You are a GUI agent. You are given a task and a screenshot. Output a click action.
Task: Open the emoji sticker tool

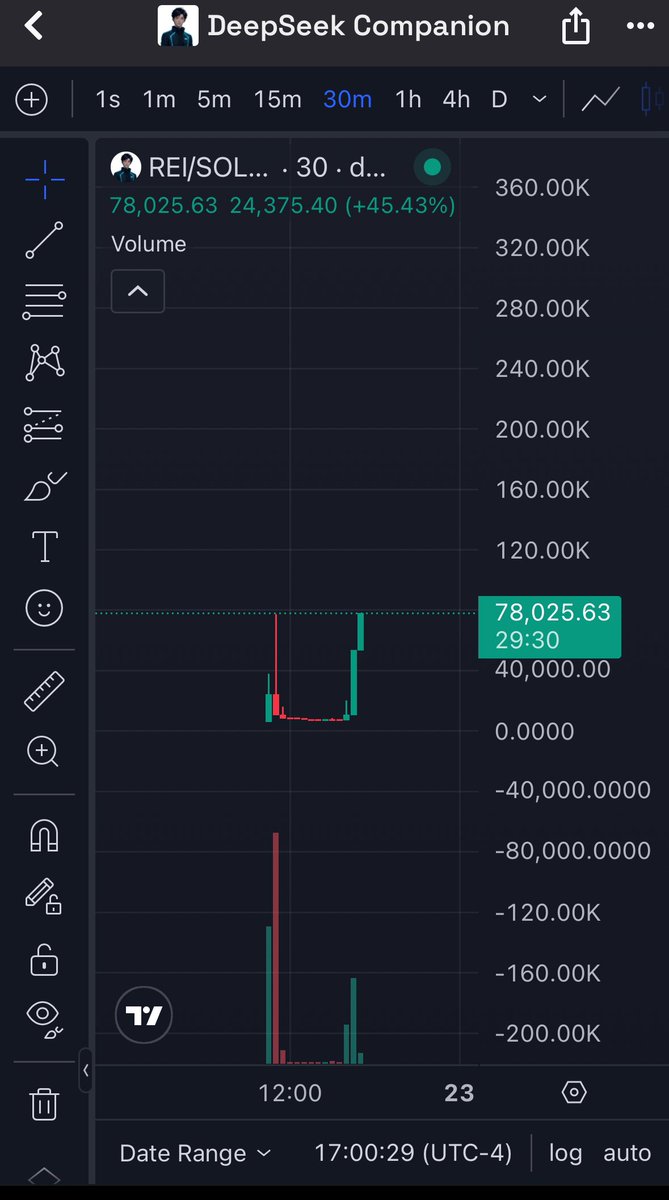tap(44, 608)
